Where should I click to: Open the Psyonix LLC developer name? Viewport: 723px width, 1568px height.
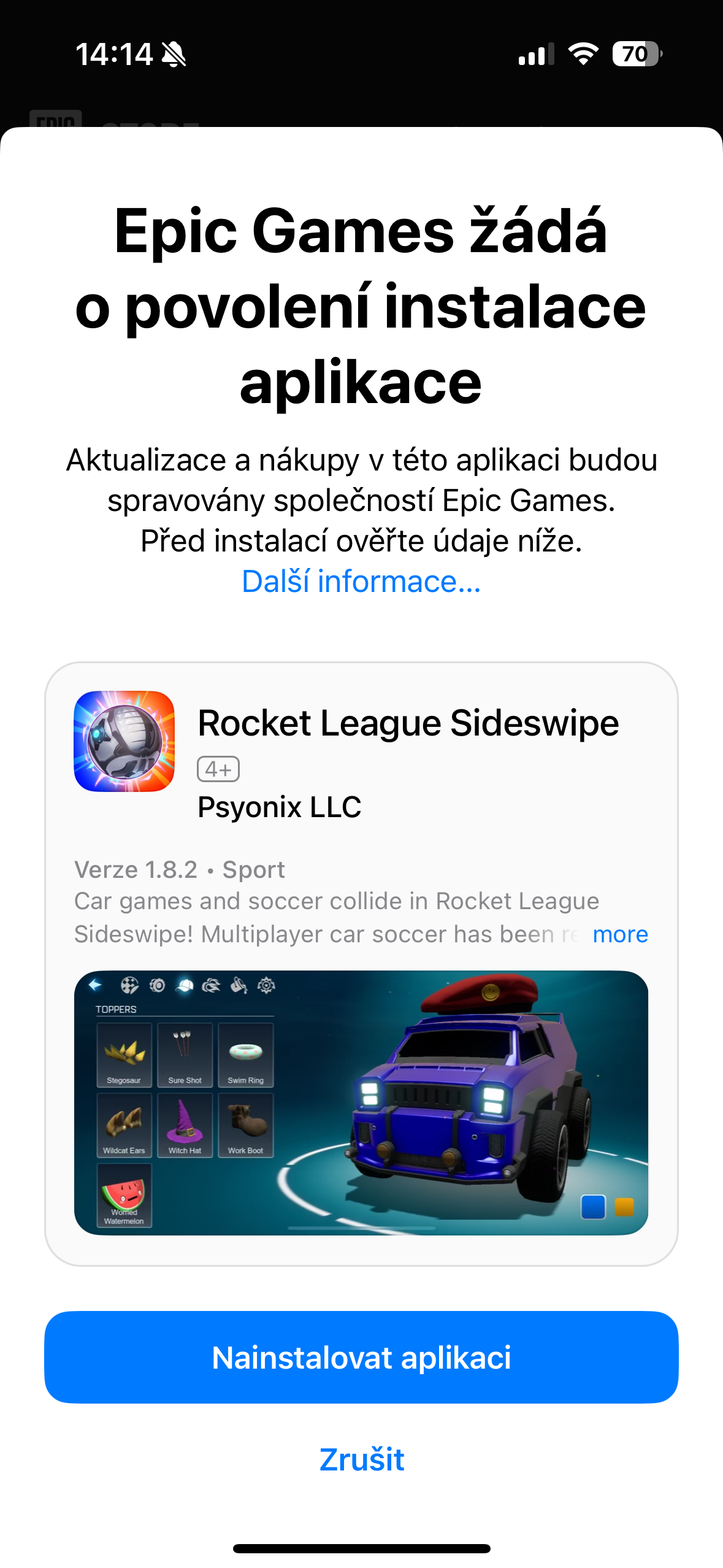click(x=280, y=807)
